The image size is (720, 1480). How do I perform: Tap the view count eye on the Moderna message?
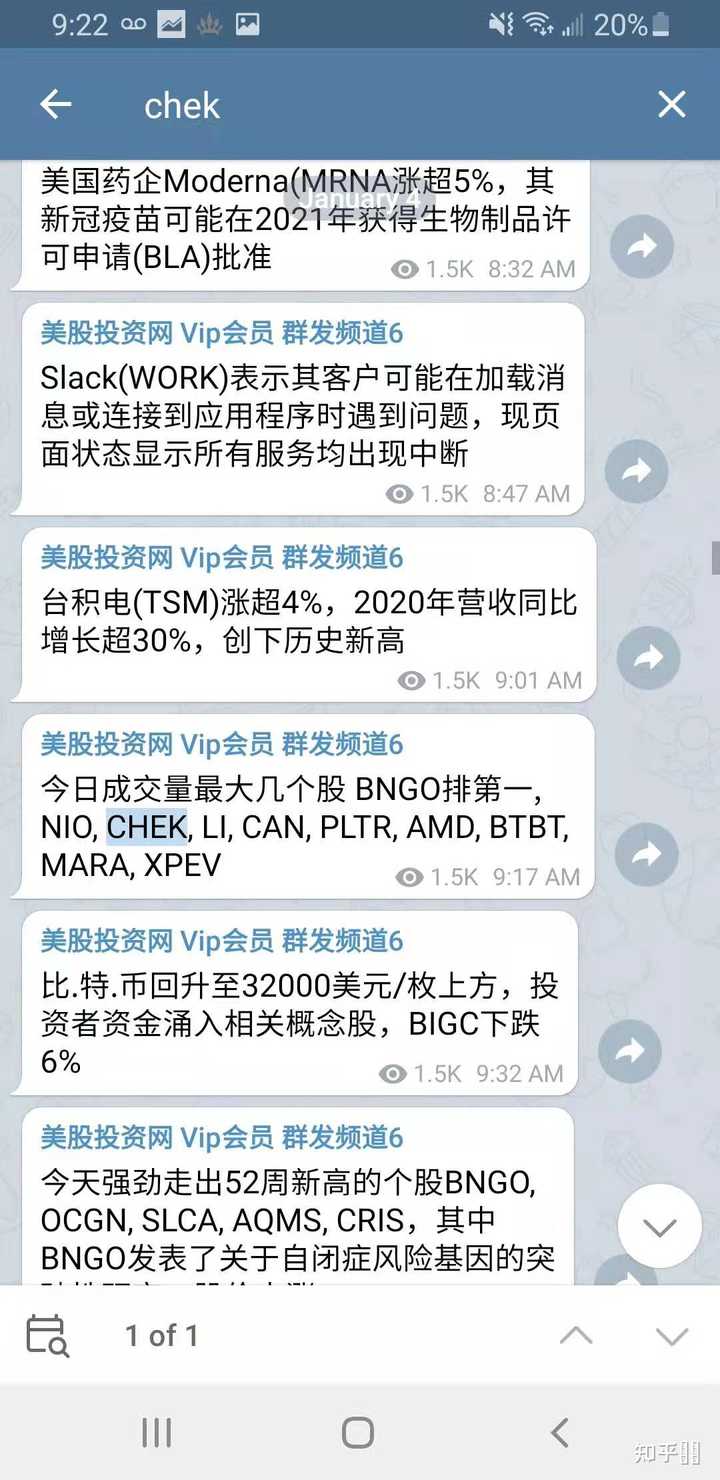pos(404,268)
